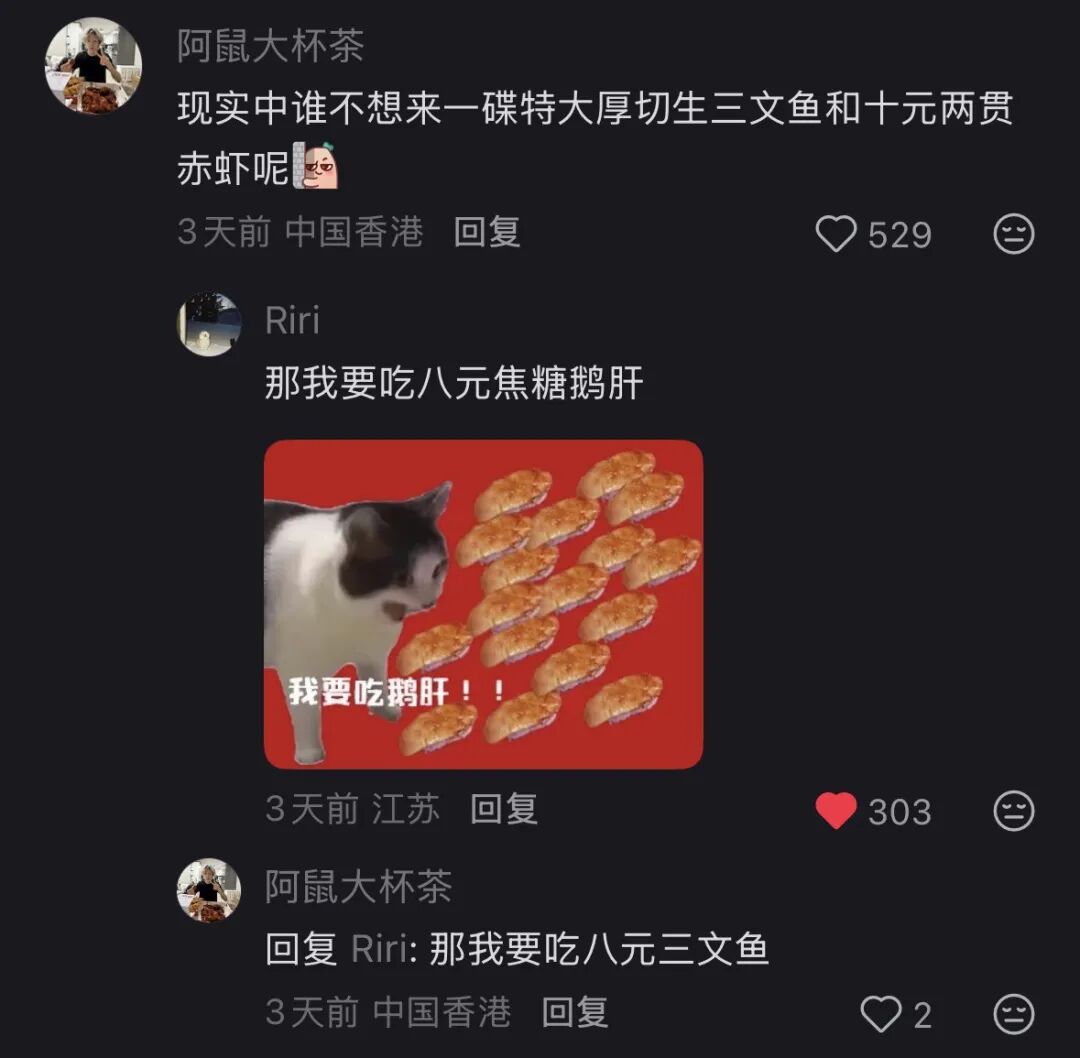View the cat meme image in Riri's comment

(483, 604)
